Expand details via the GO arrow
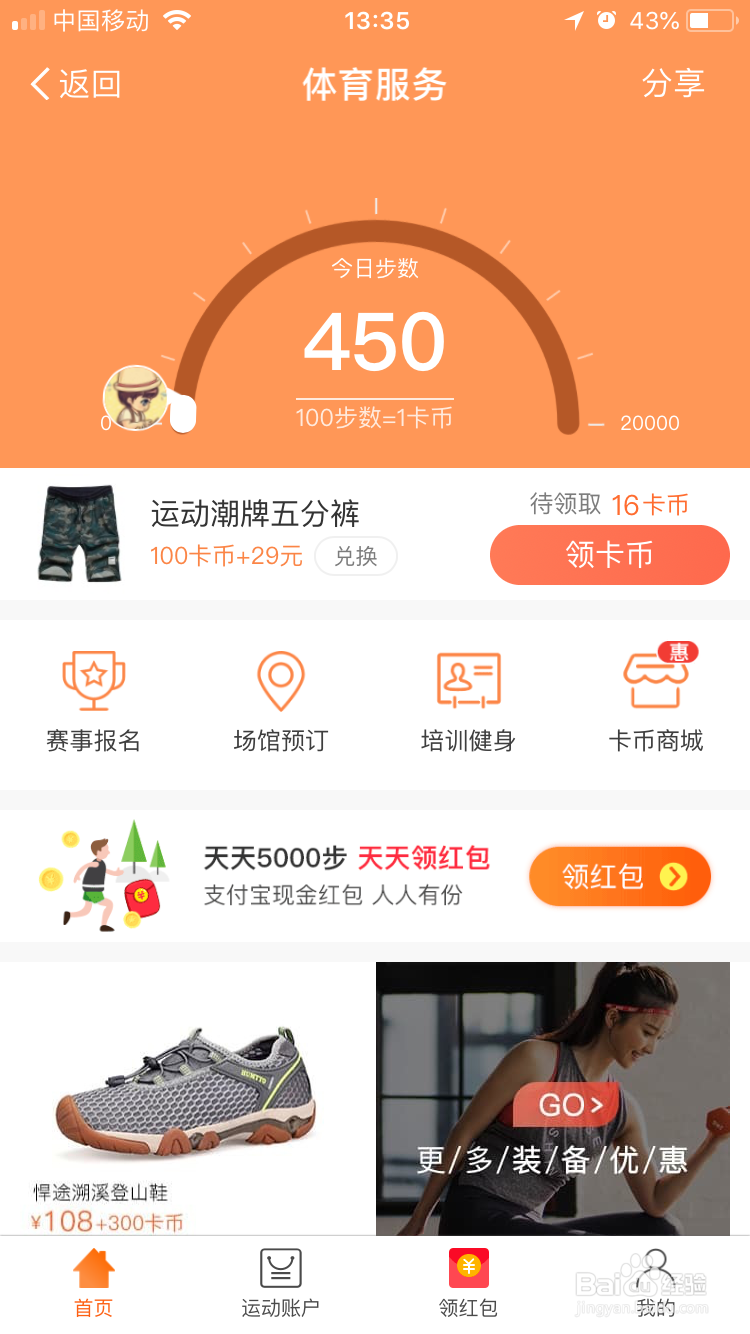 [x=565, y=1105]
